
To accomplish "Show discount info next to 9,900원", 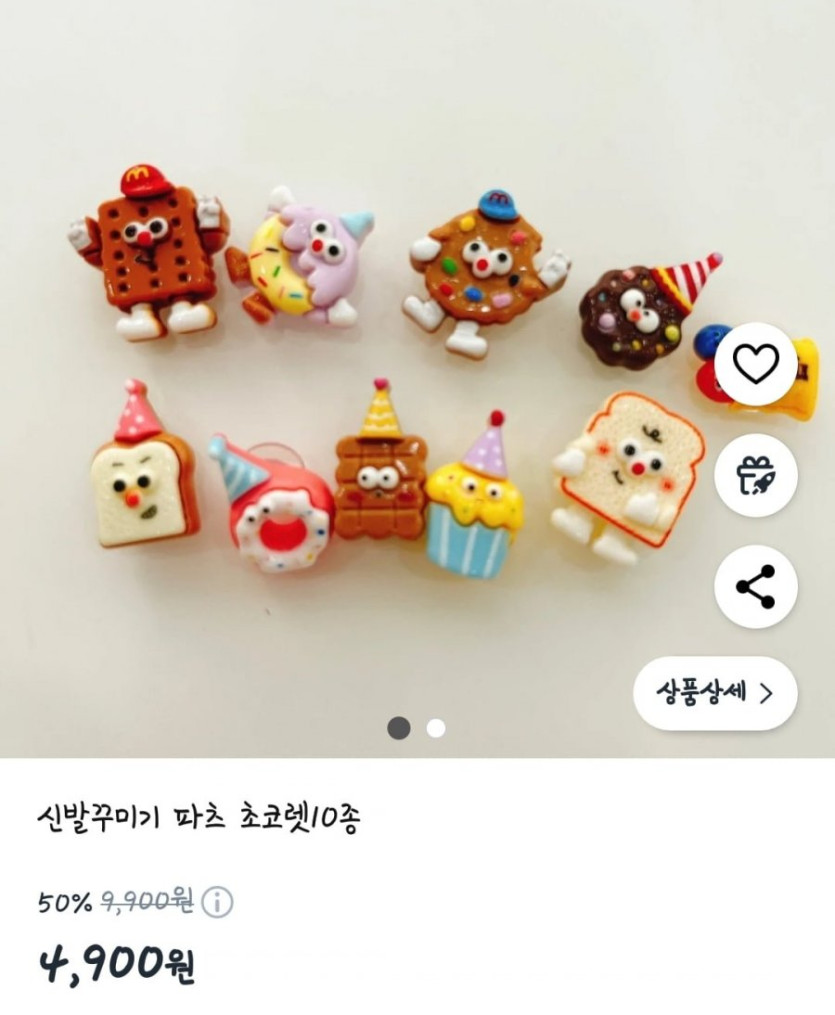I will (217, 903).
